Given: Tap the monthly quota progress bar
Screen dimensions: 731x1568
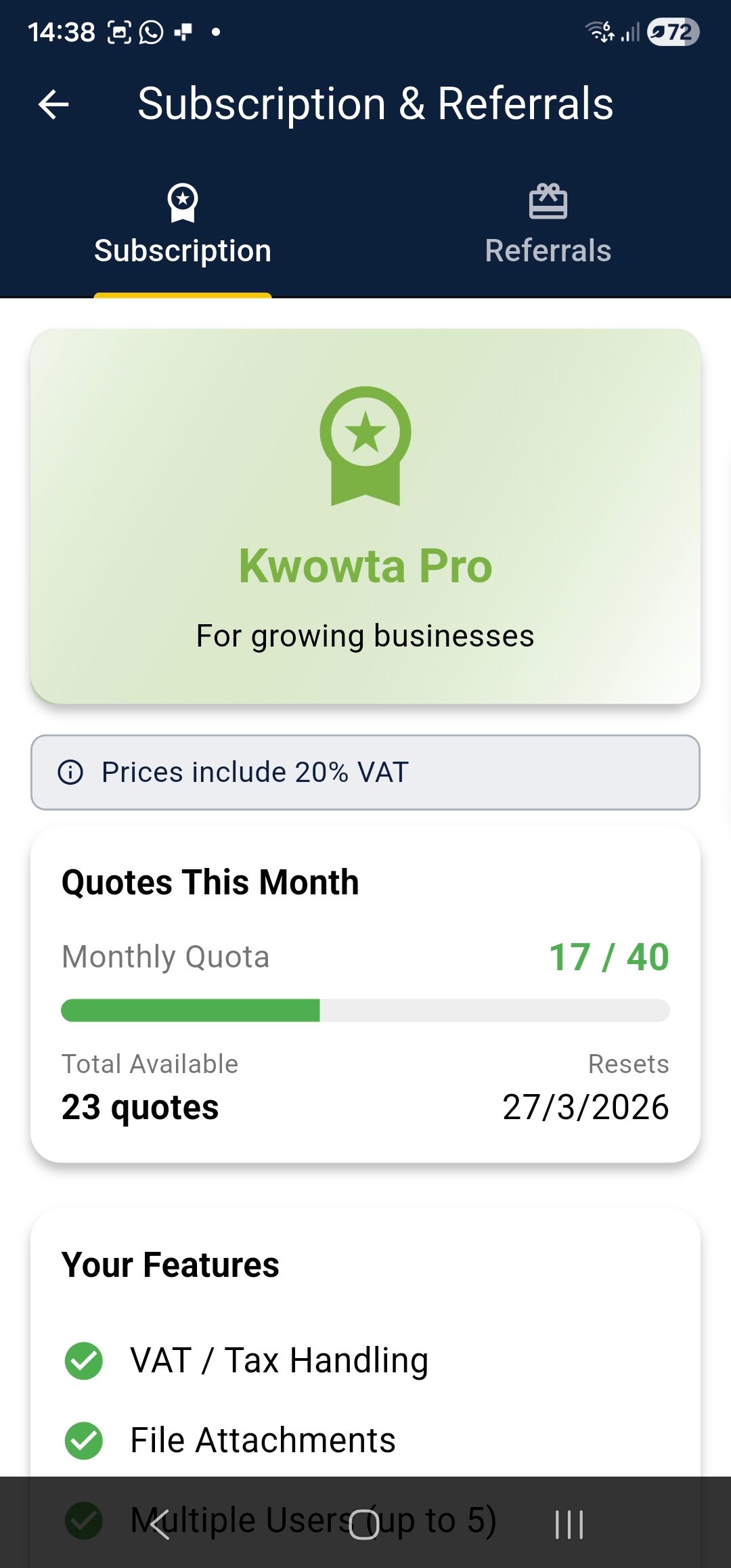Looking at the screenshot, I should [365, 1010].
